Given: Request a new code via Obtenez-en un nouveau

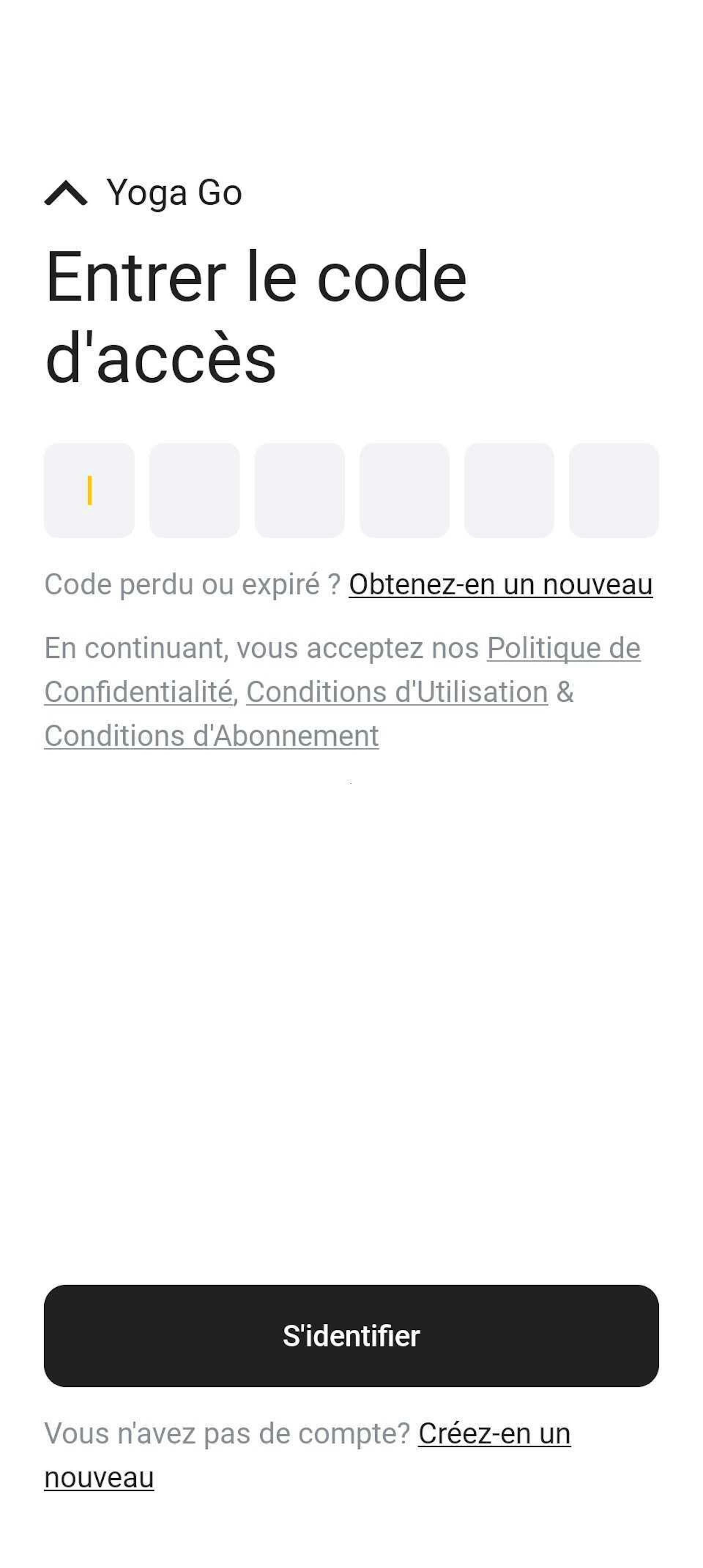Looking at the screenshot, I should tap(500, 585).
